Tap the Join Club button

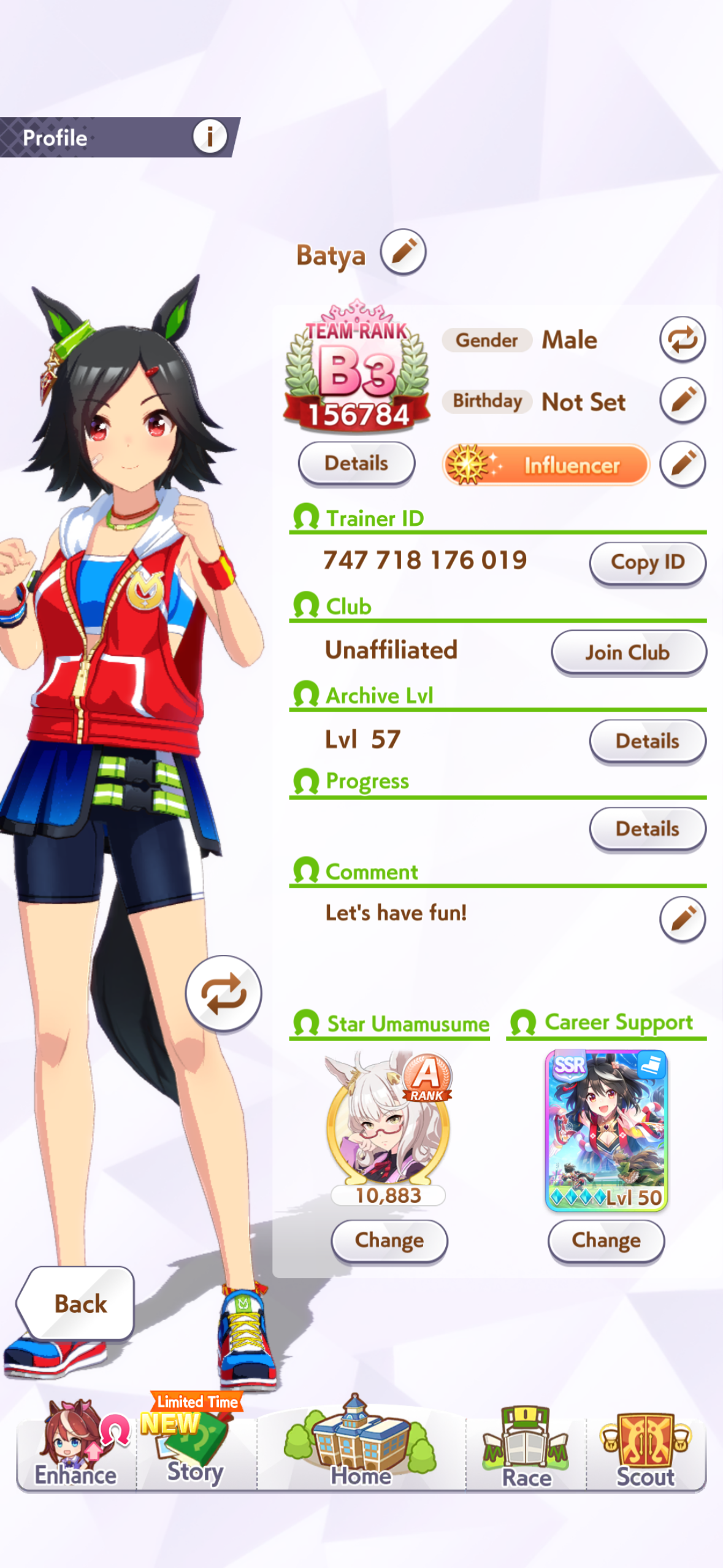click(628, 652)
